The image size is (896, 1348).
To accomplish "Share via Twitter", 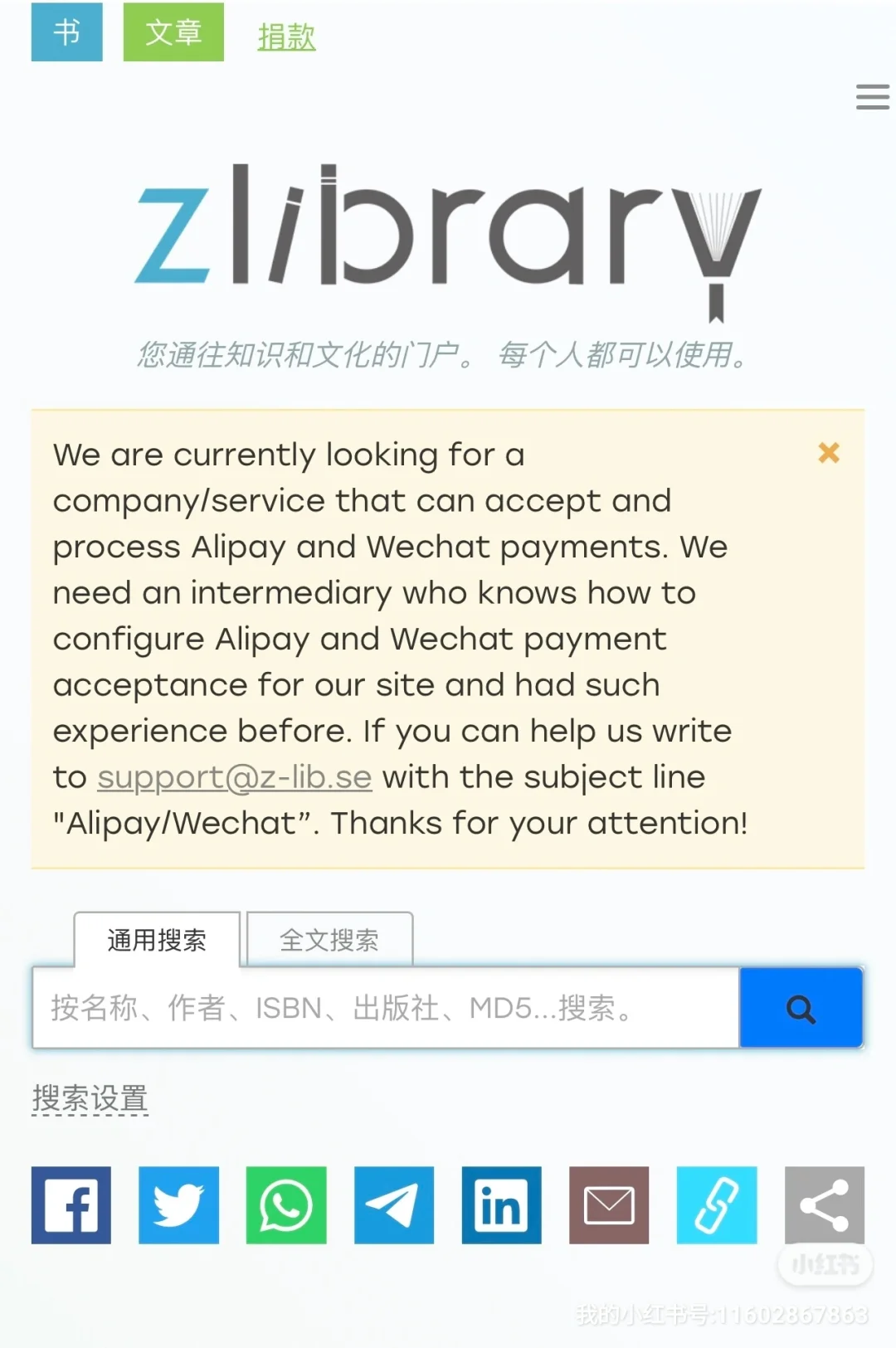I will click(x=178, y=1205).
